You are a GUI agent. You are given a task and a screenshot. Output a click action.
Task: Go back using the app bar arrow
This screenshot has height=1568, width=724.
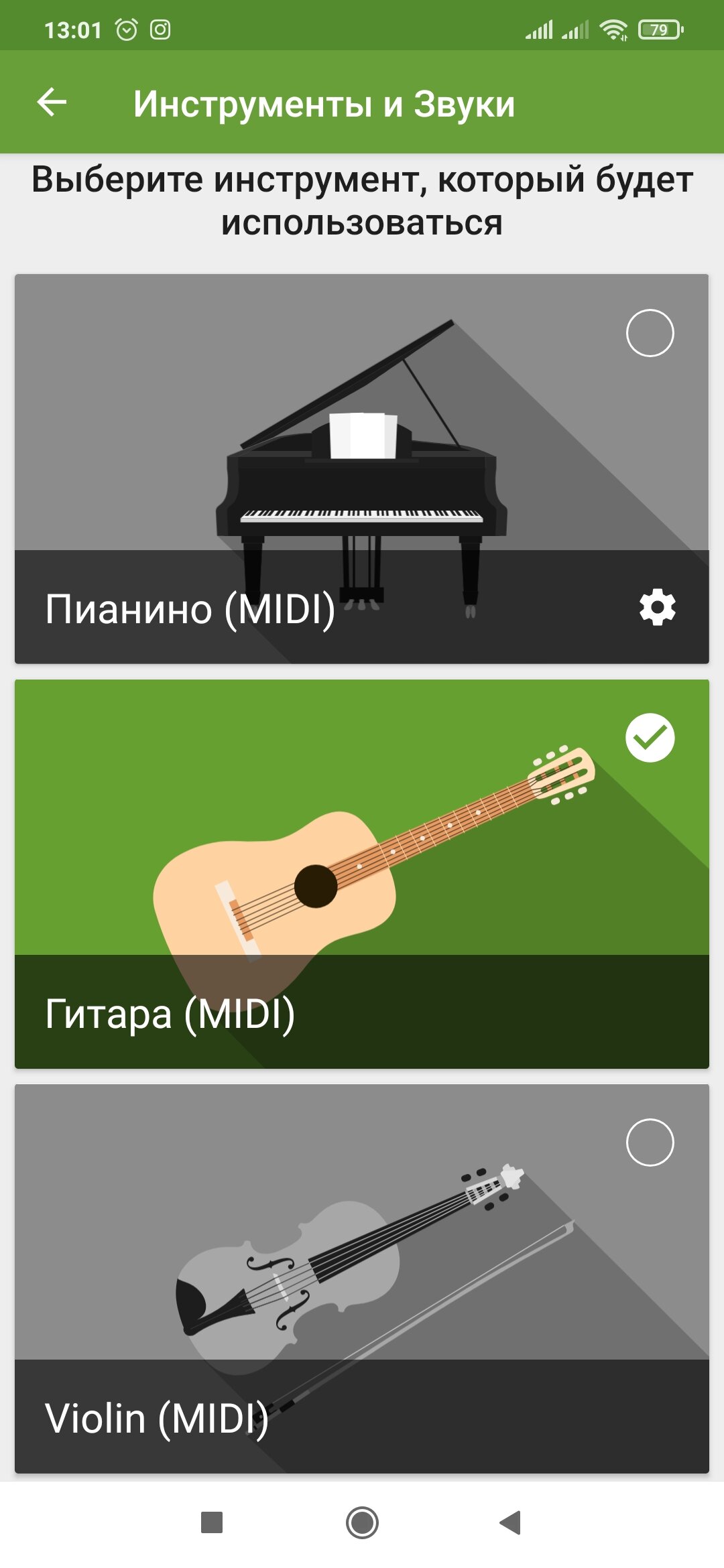click(52, 103)
